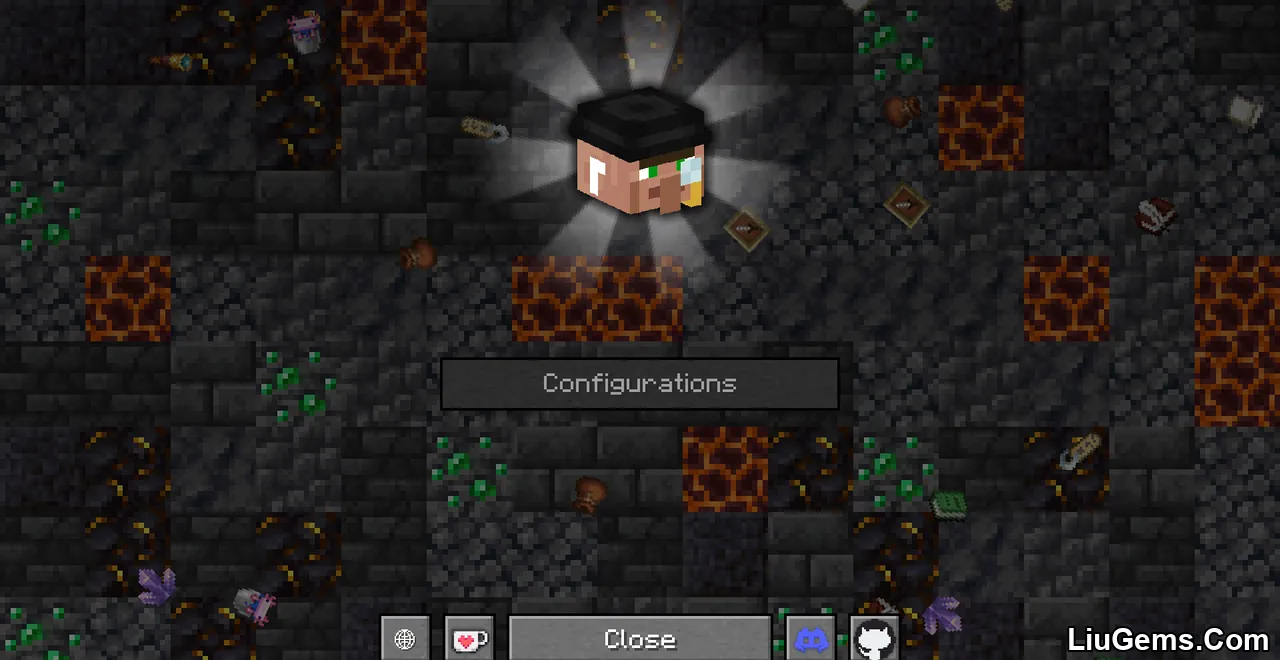This screenshot has height=660, width=1280.
Task: Open the GitHub repository icon
Action: pos(874,639)
